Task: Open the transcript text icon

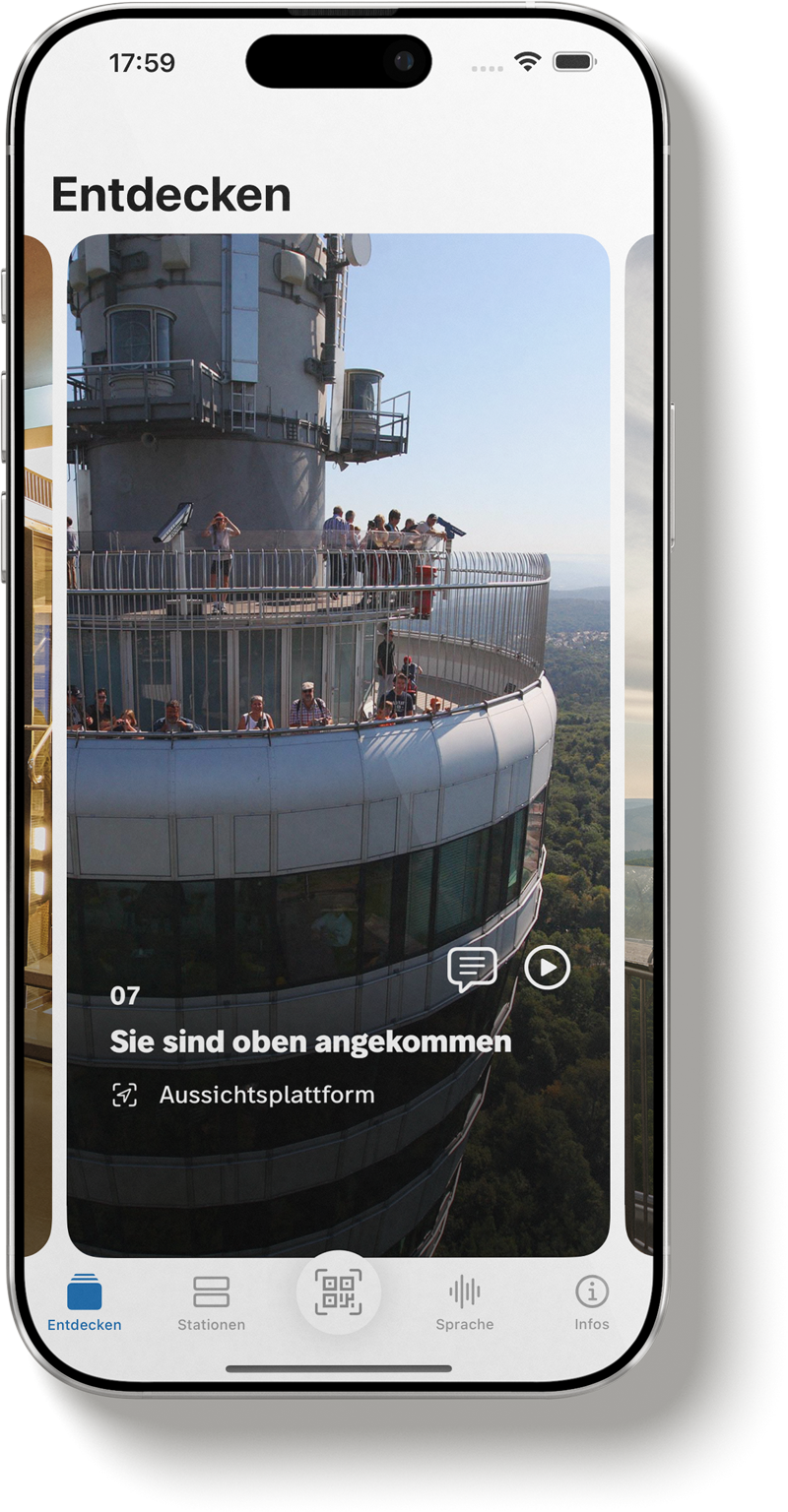Action: (x=472, y=969)
